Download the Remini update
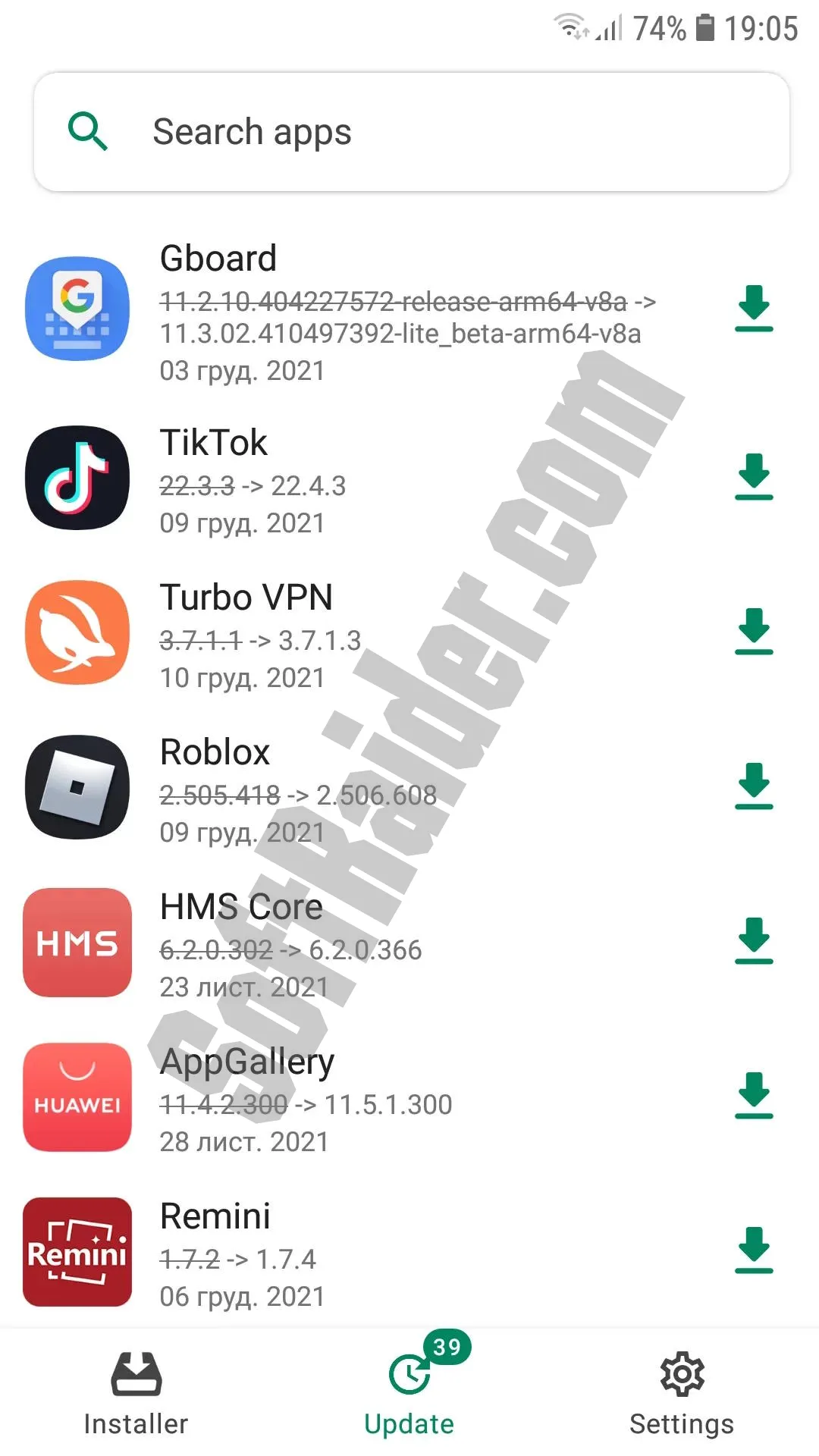Image resolution: width=819 pixels, height=1456 pixels. (x=754, y=1250)
